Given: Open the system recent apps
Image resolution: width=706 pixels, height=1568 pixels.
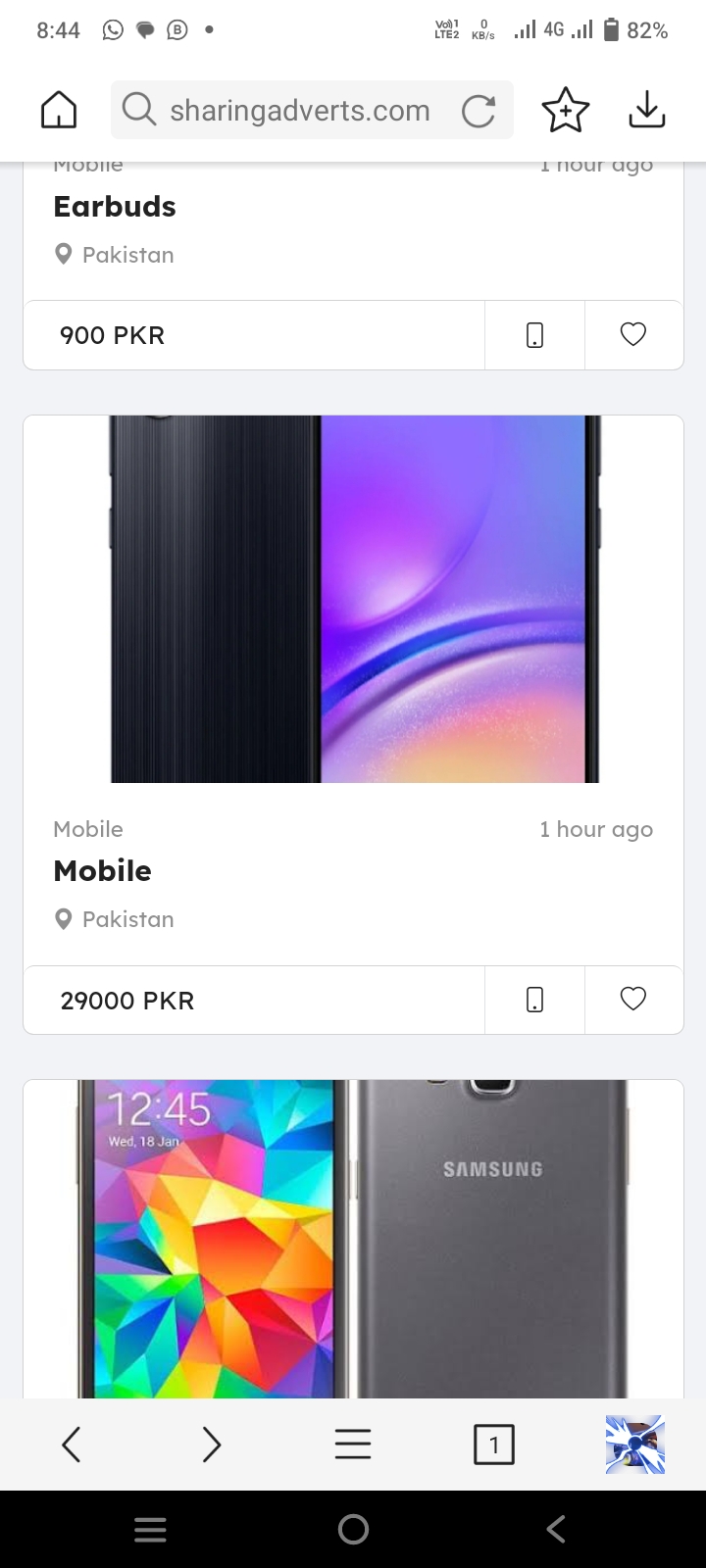Looking at the screenshot, I should tap(150, 1529).
